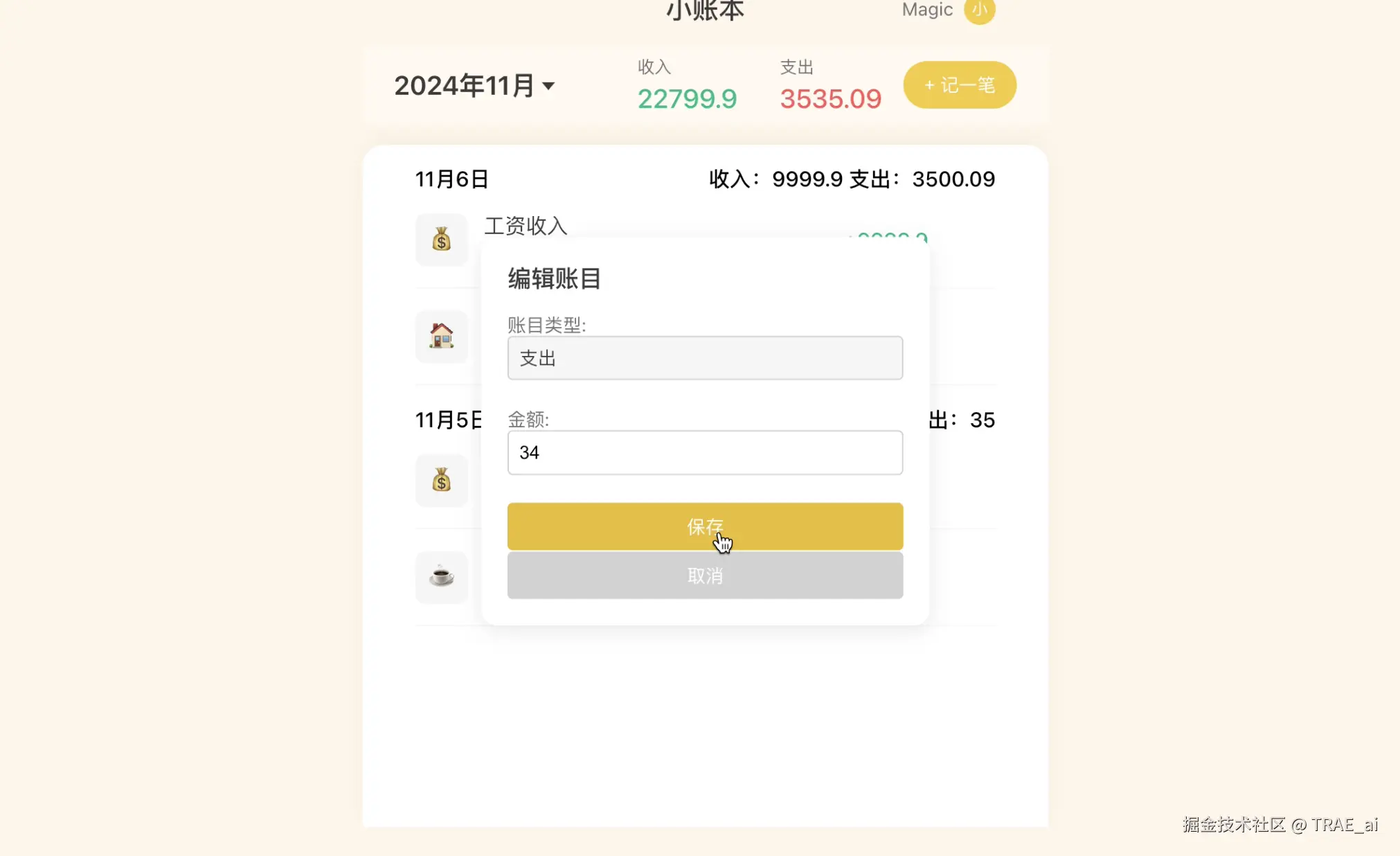Screen dimensions: 1400x856
Task: Cancel editing with the 取消 button
Action: pos(704,576)
